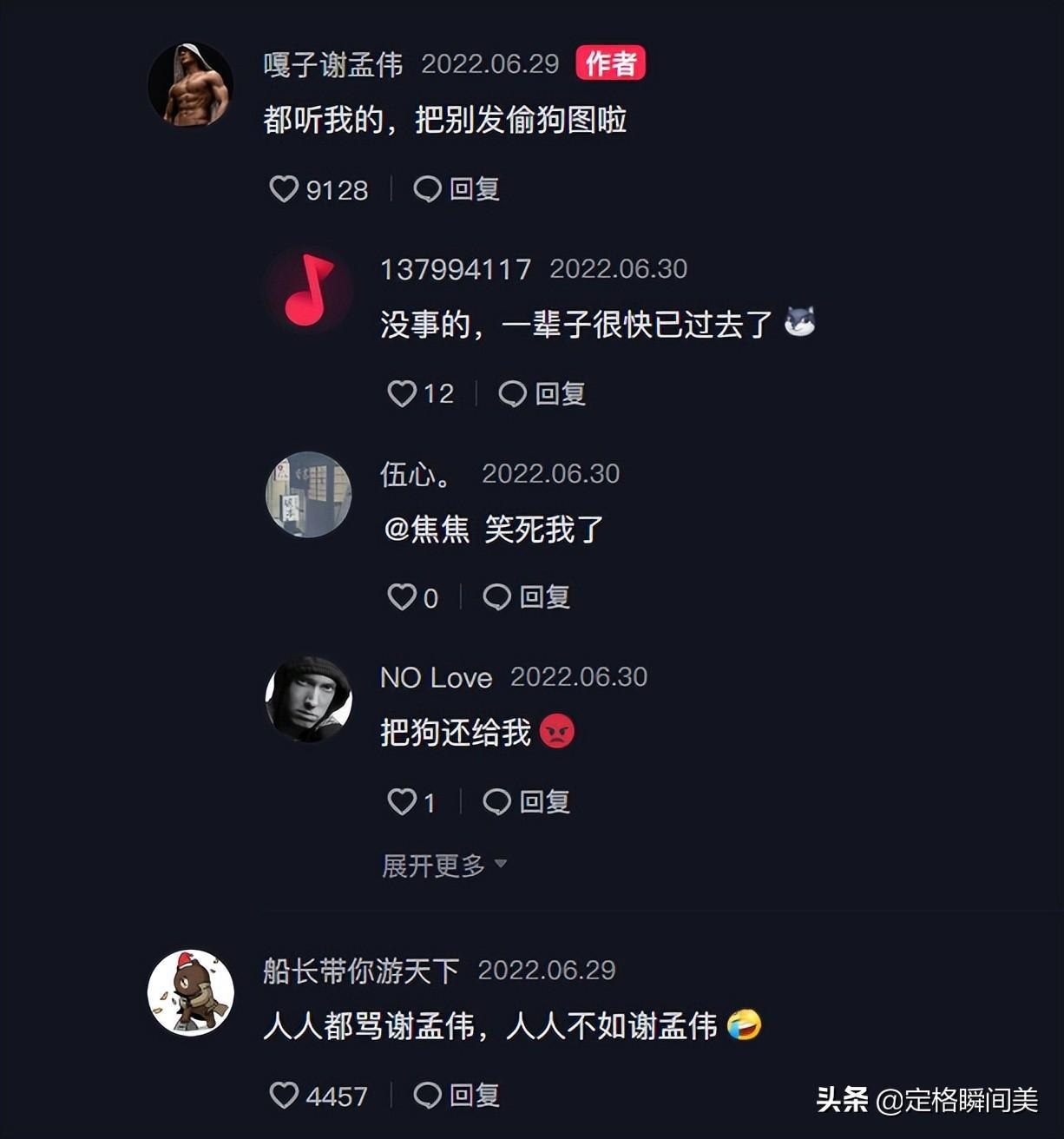View 伍心。's profile picture
Screen dimensions: 1064x1139
tap(308, 494)
